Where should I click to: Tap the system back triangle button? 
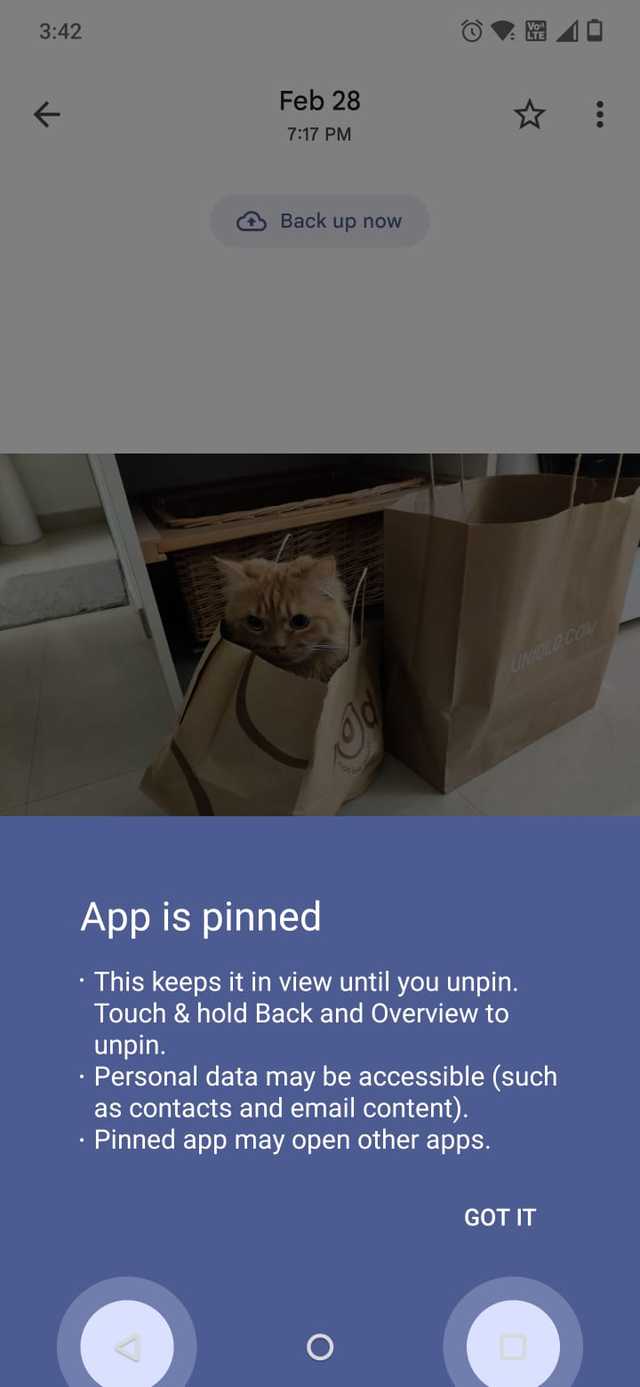(x=127, y=1347)
